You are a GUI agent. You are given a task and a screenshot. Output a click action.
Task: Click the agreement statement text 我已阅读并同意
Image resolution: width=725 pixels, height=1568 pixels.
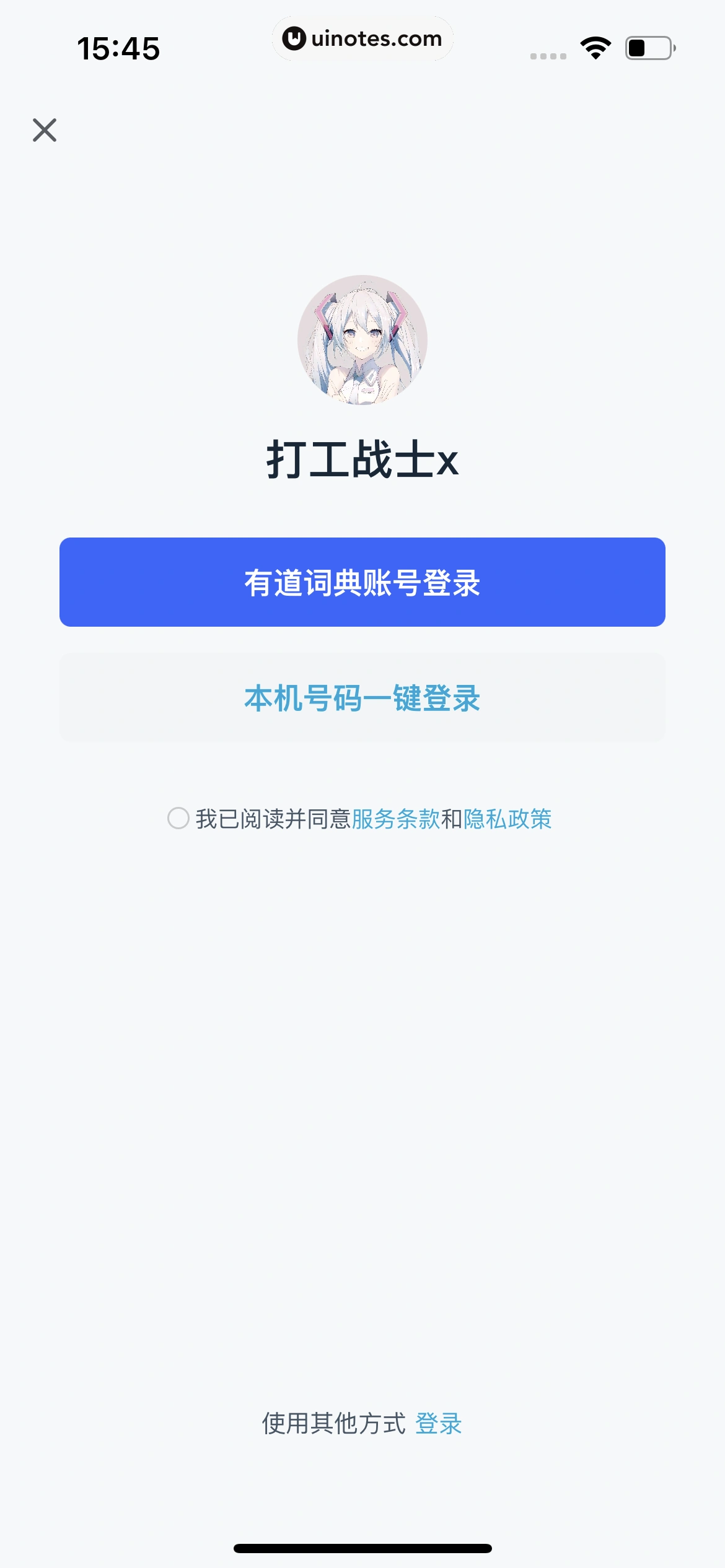pyautogui.click(x=273, y=819)
